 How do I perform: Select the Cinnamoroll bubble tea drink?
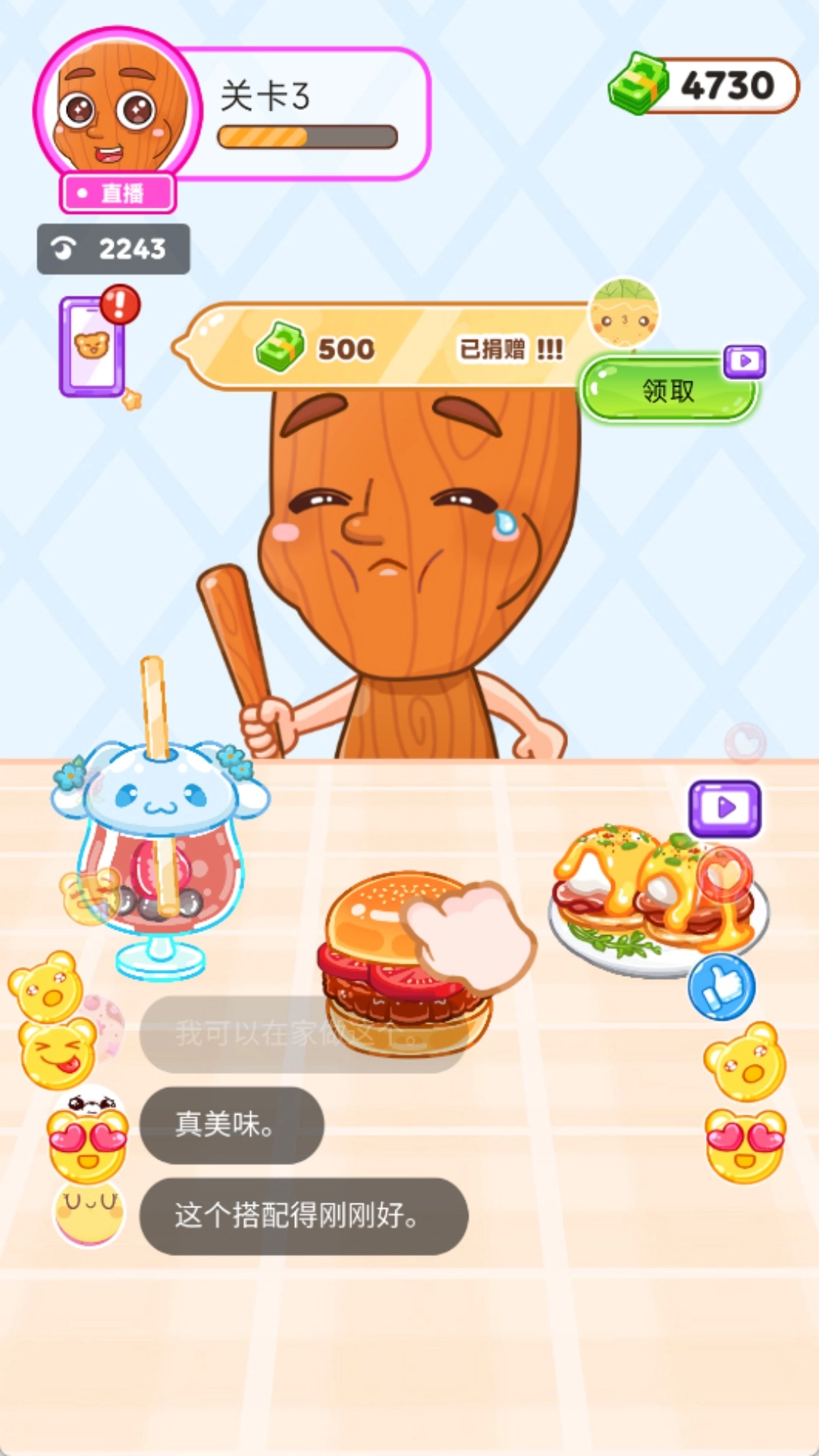(x=161, y=849)
